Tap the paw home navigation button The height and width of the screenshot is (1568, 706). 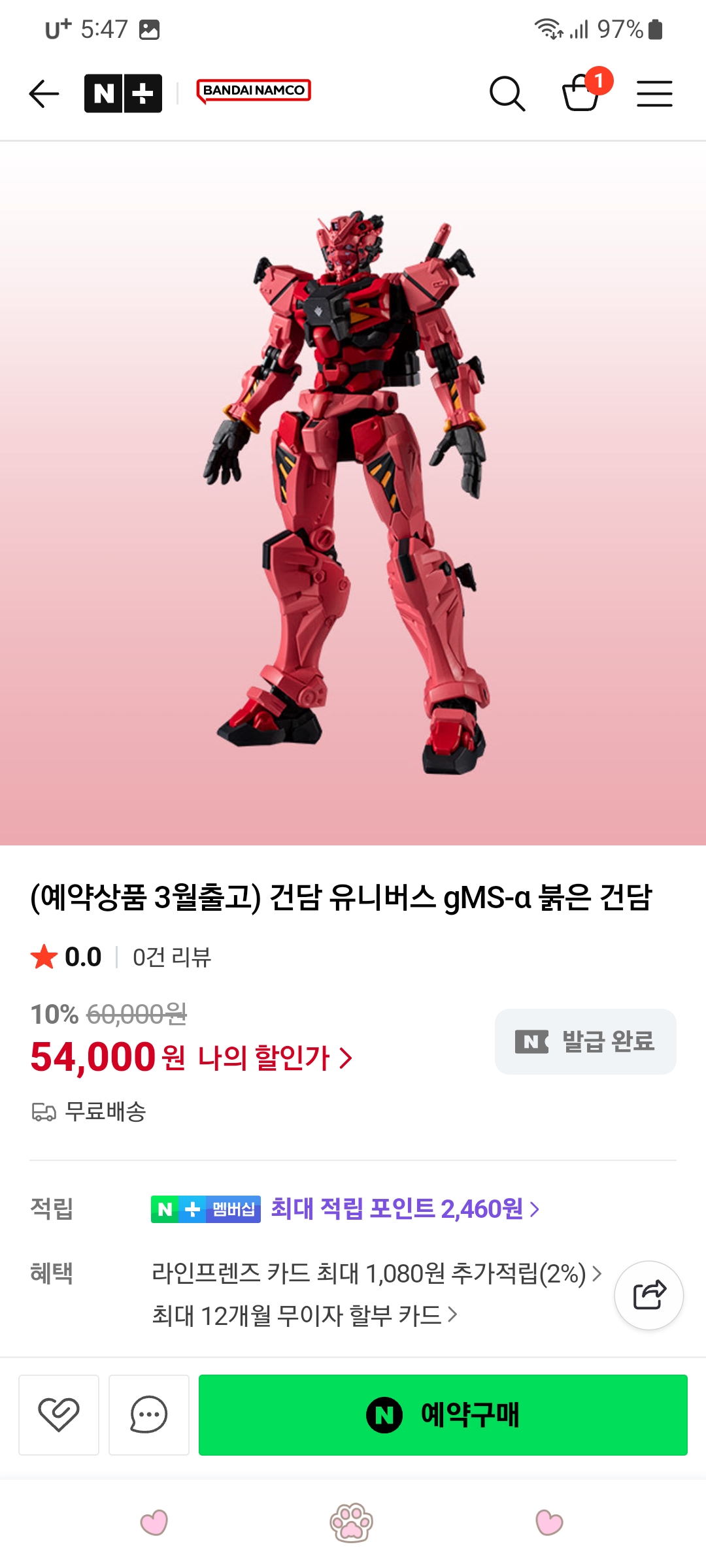[x=352, y=1522]
